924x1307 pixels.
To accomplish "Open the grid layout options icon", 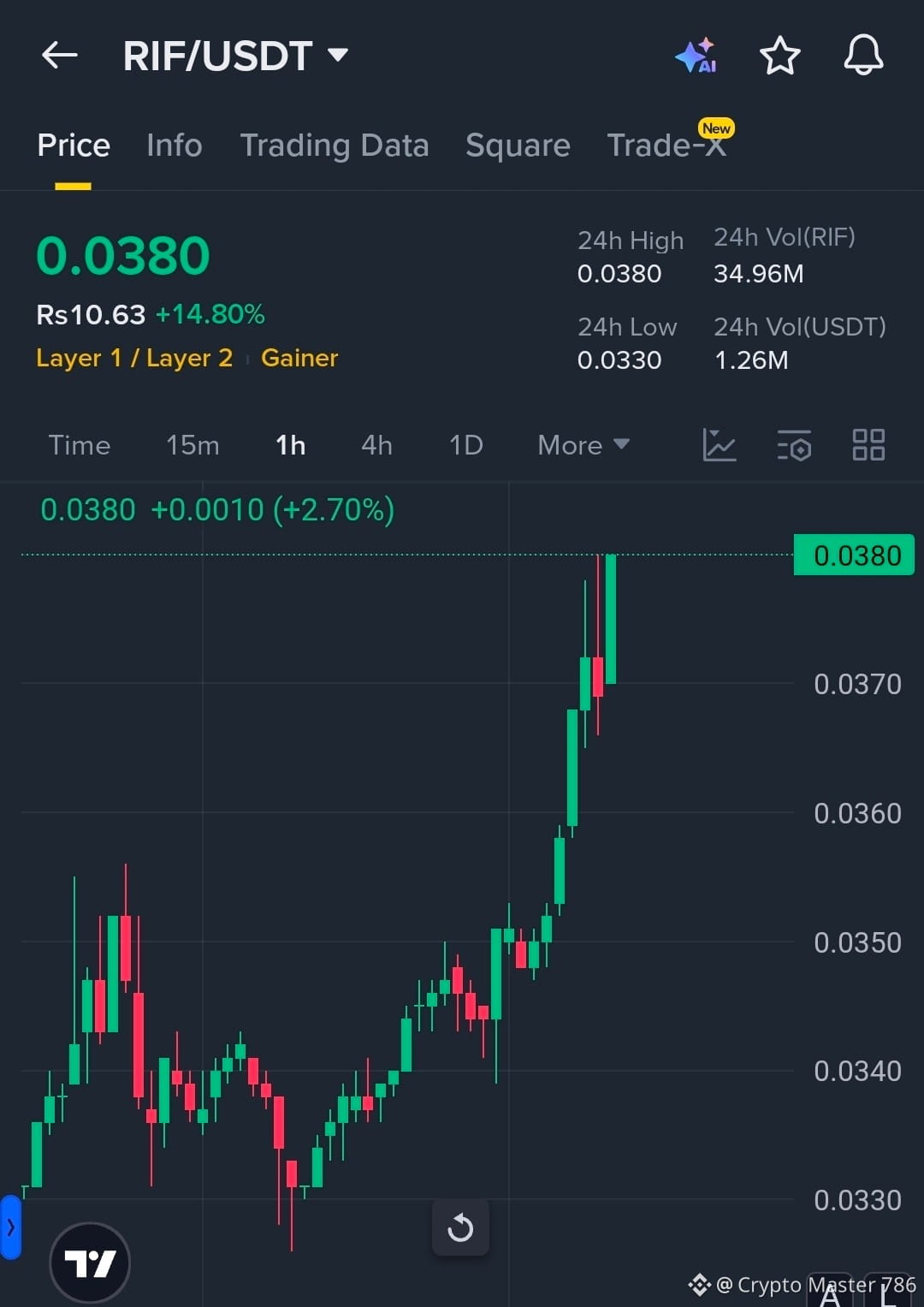I will click(868, 445).
